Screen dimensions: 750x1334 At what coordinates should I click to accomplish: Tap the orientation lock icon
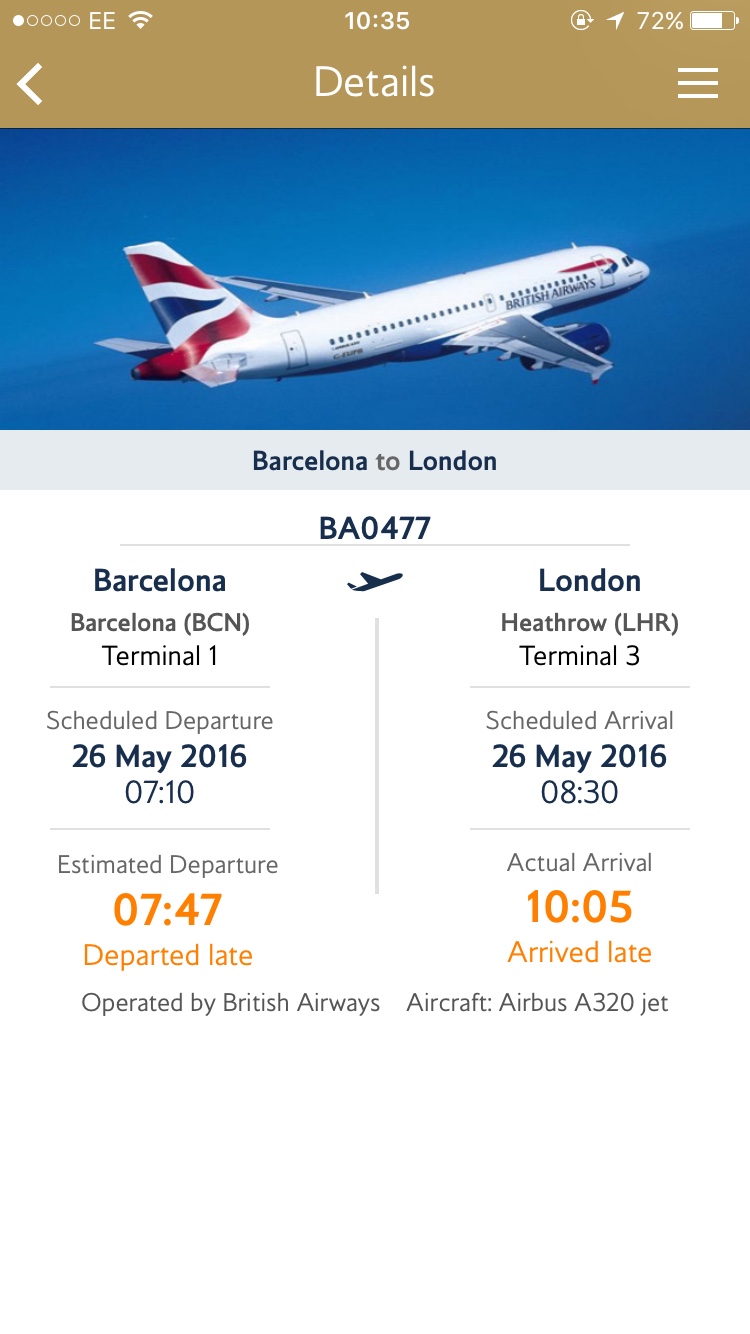tap(581, 20)
